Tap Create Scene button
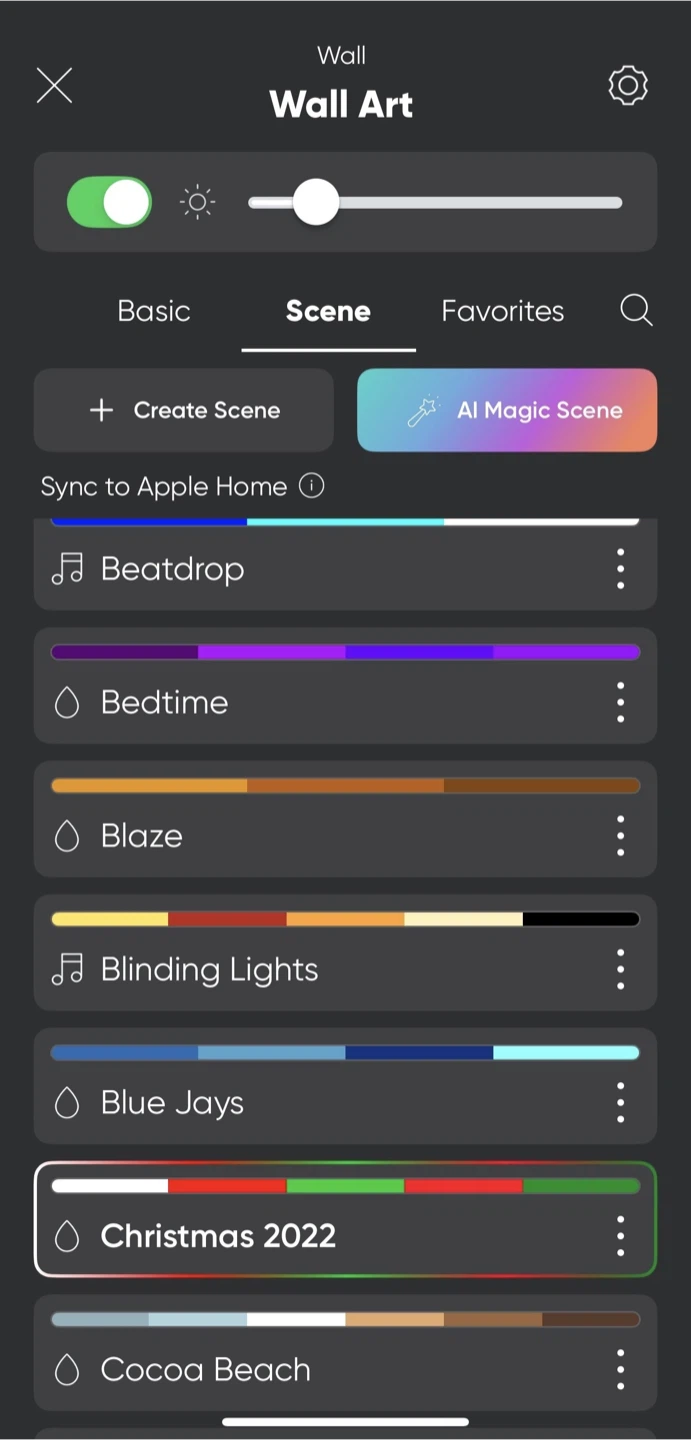This screenshot has width=691, height=1440. point(184,410)
